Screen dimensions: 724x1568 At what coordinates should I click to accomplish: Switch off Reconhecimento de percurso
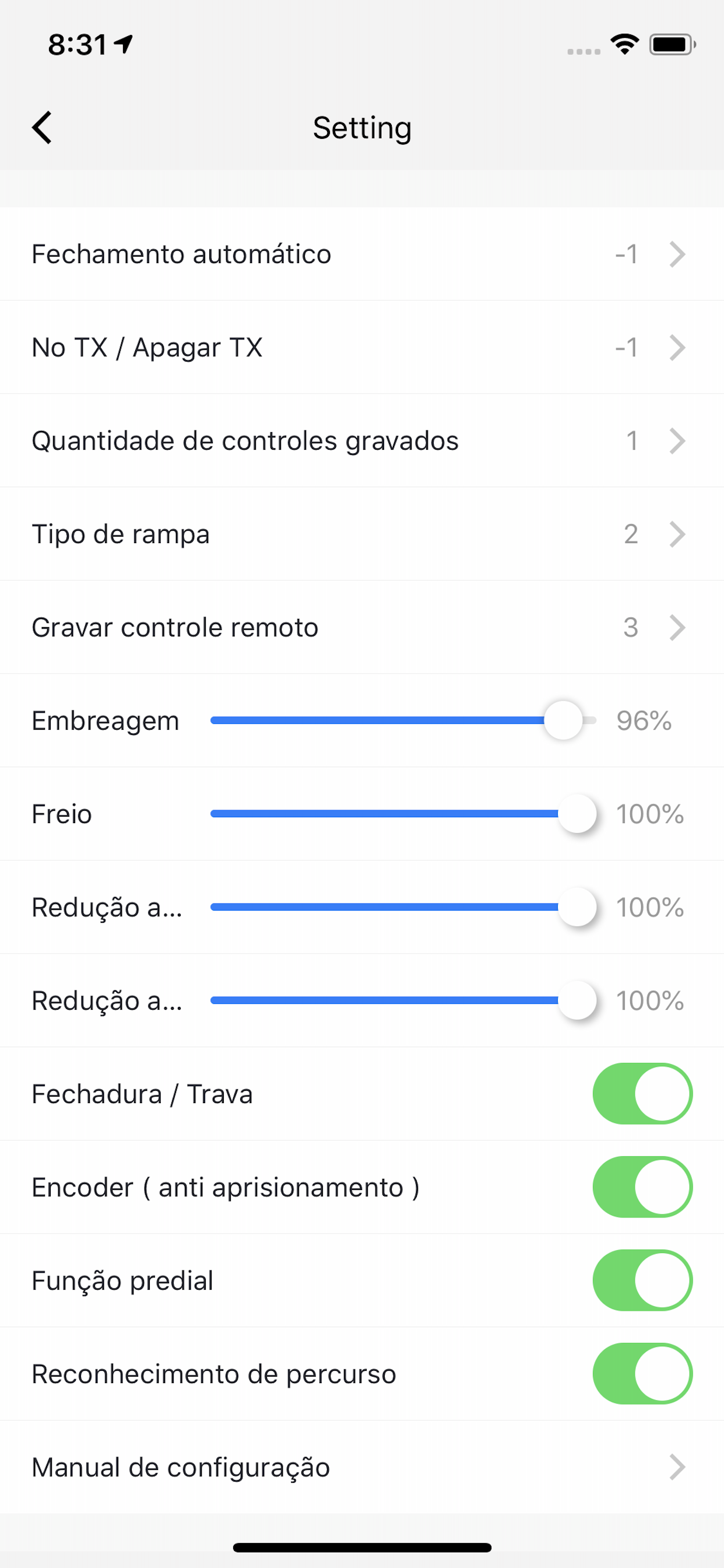click(x=642, y=1373)
